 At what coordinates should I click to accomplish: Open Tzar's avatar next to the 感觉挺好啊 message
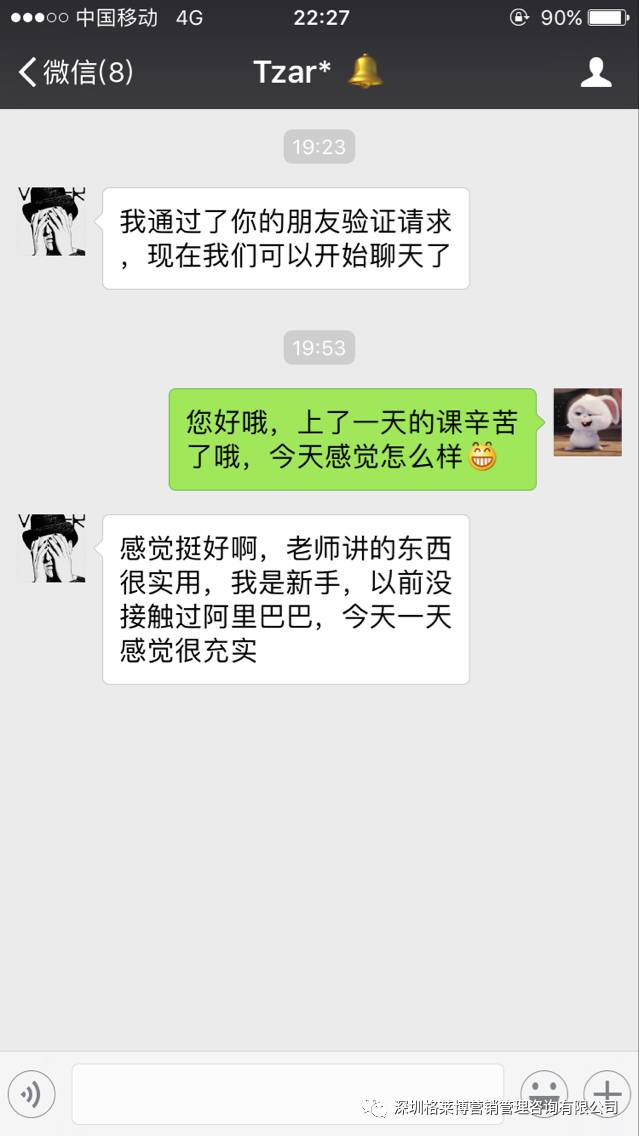(51, 548)
